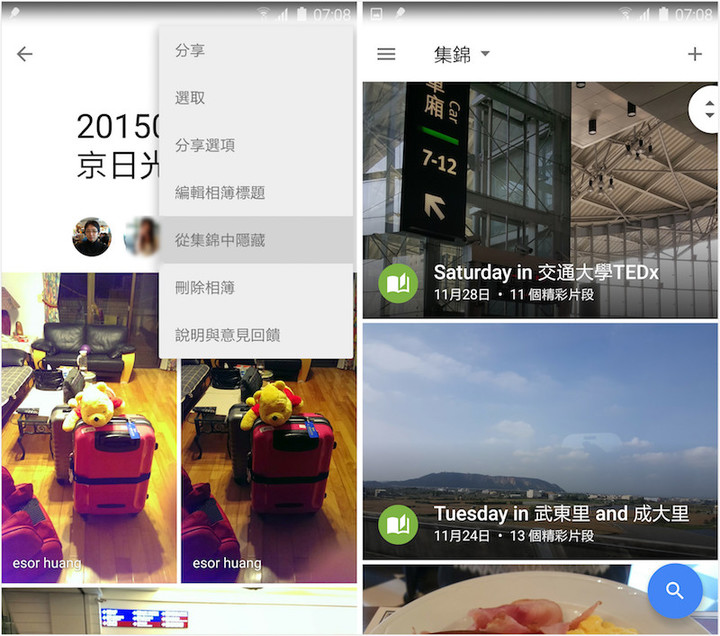This screenshot has width=720, height=636.
Task: Tap the fast scroll handle
Action: tap(708, 109)
